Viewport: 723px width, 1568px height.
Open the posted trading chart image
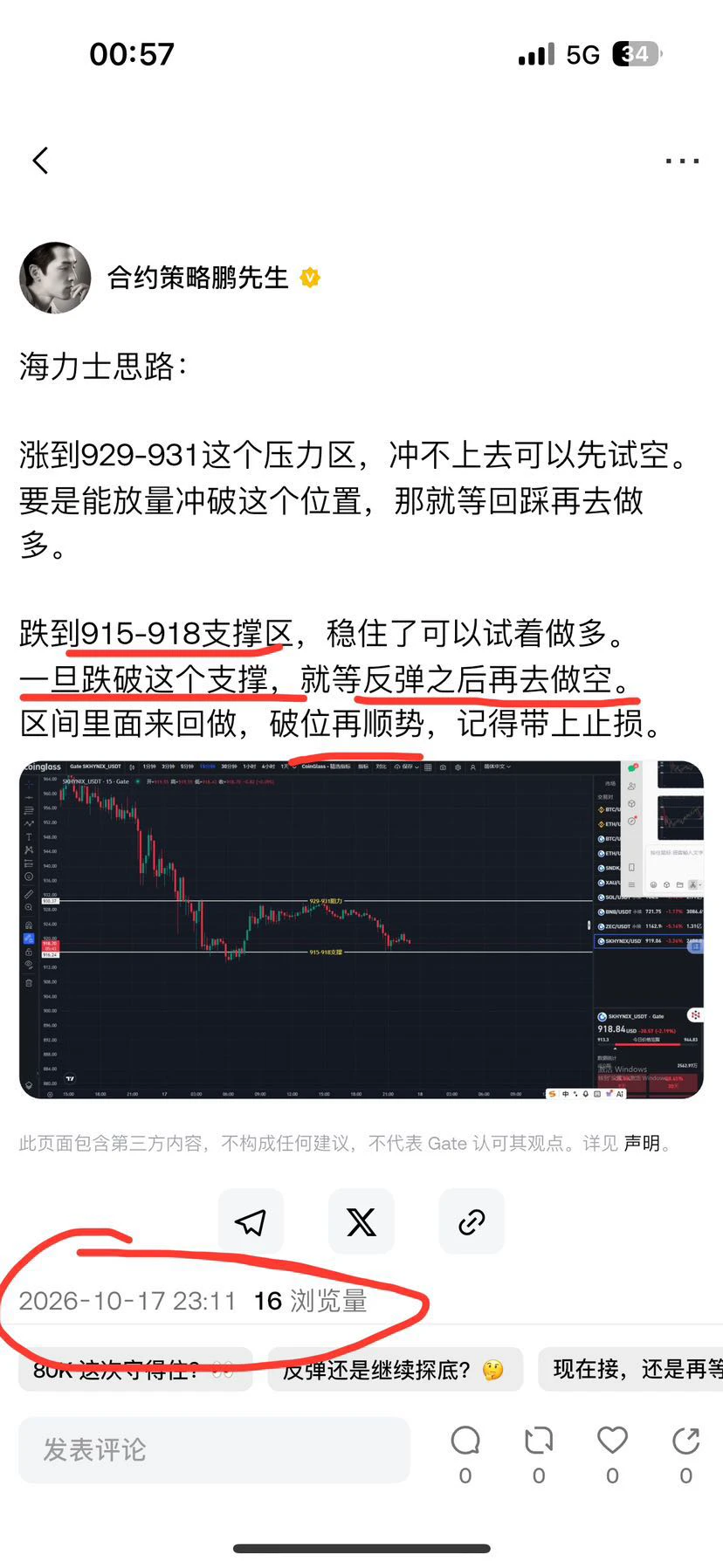(361, 929)
